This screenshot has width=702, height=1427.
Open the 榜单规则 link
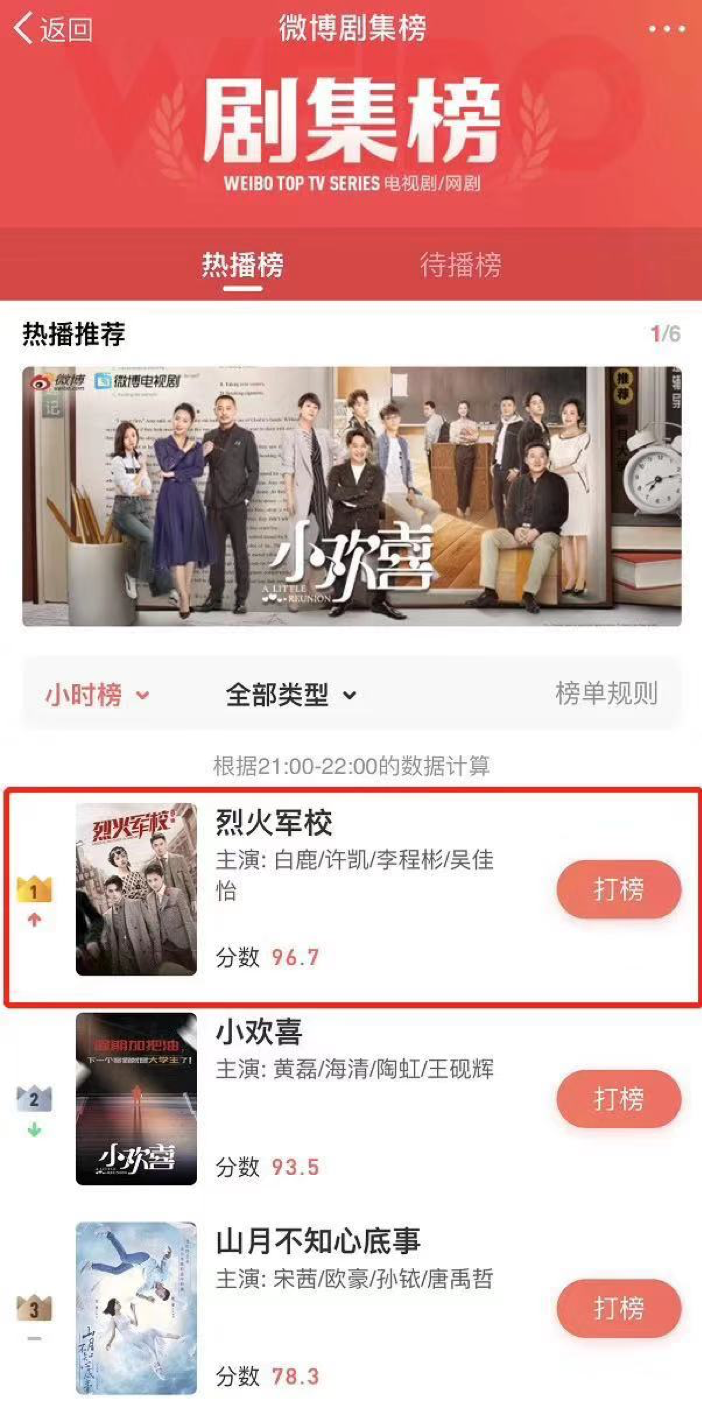[x=606, y=693]
